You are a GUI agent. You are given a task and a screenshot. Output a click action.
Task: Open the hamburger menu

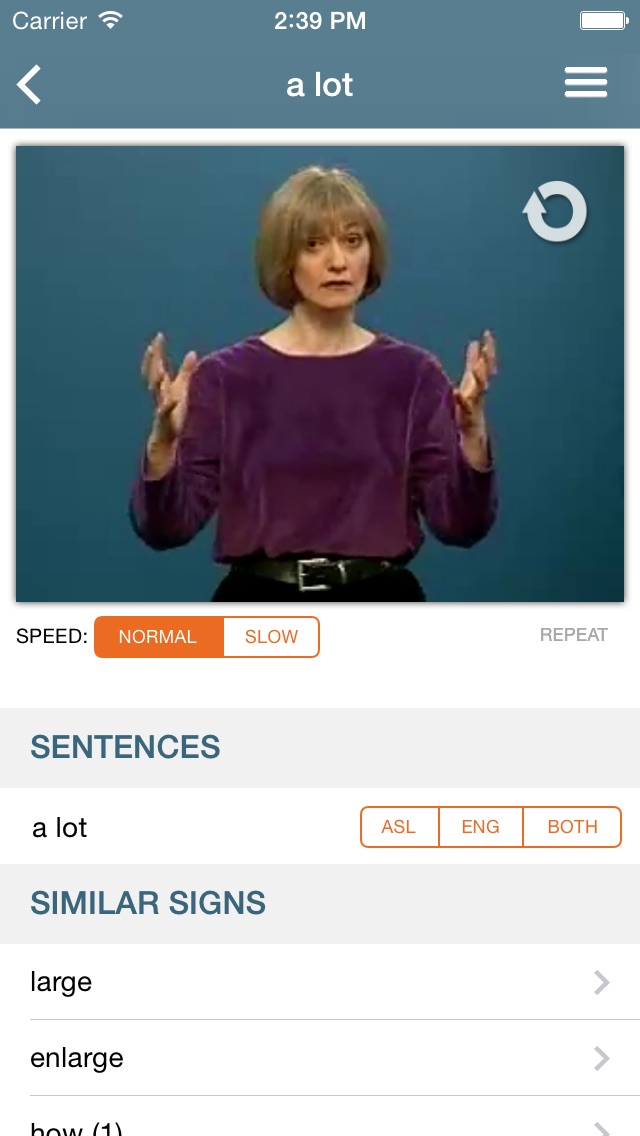click(585, 83)
